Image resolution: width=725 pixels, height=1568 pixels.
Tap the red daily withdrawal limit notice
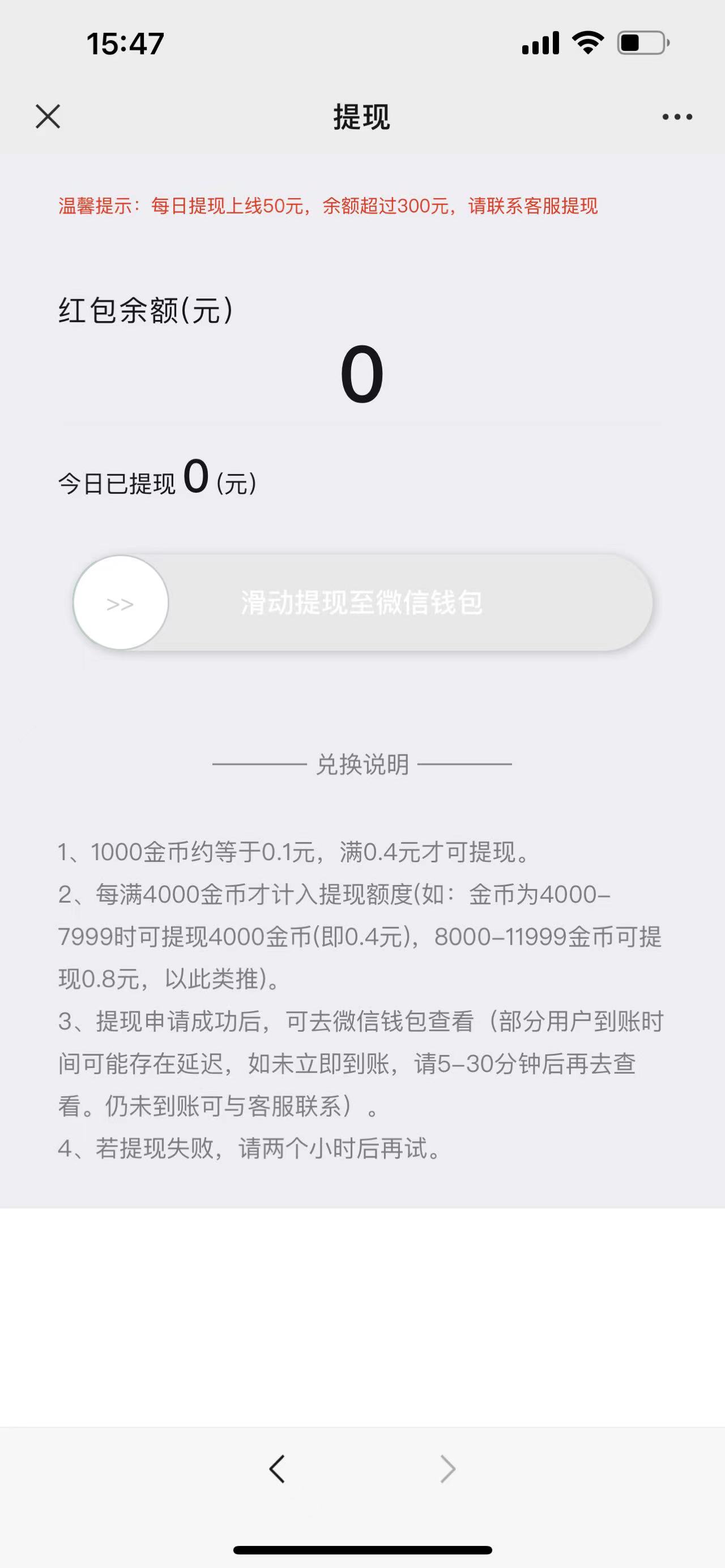329,206
